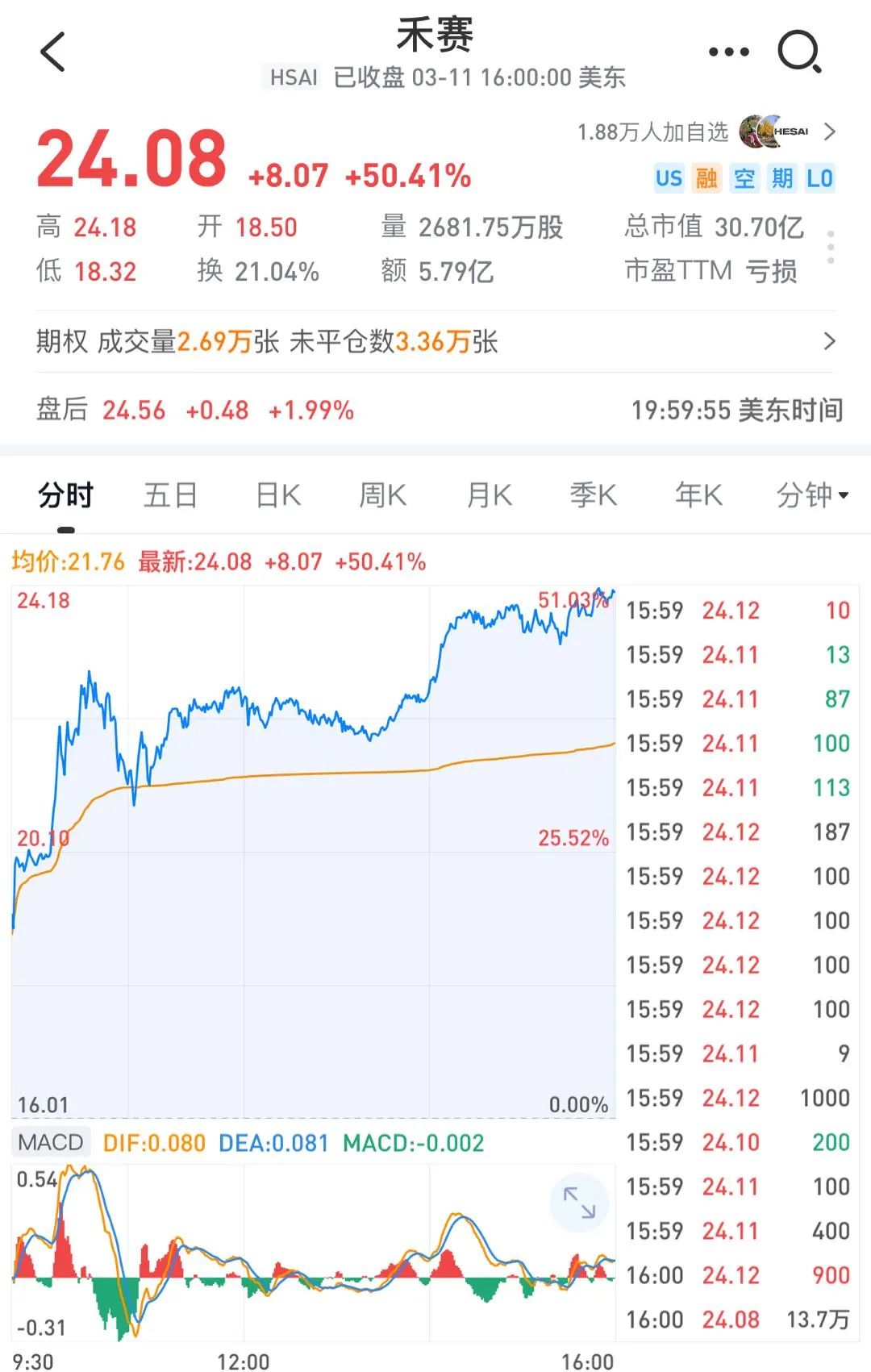Switch to the 年K yearly chart
Viewport: 871px width, 1372px height.
pyautogui.click(x=698, y=494)
